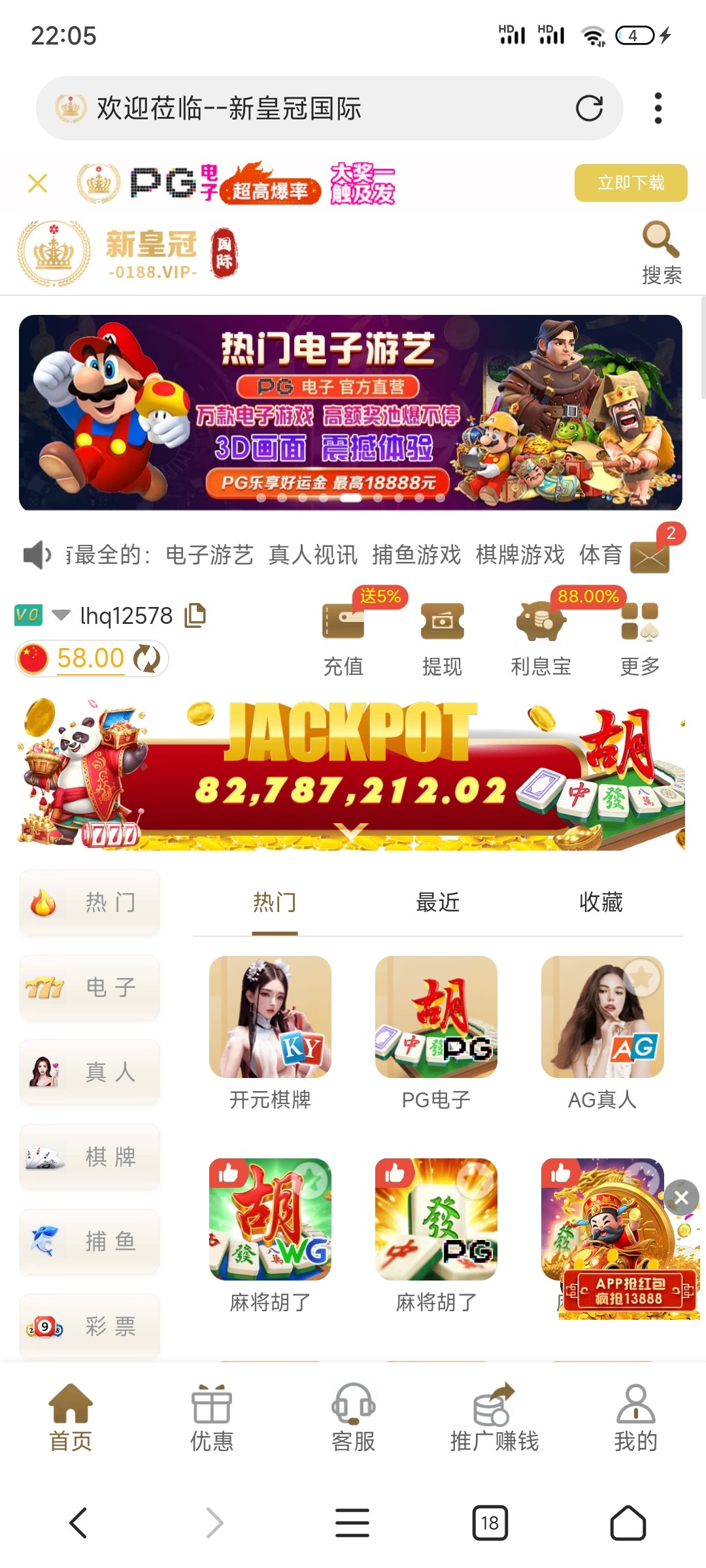Switch to the 最近 tab
Screen dimensions: 706x1568
coord(437,902)
